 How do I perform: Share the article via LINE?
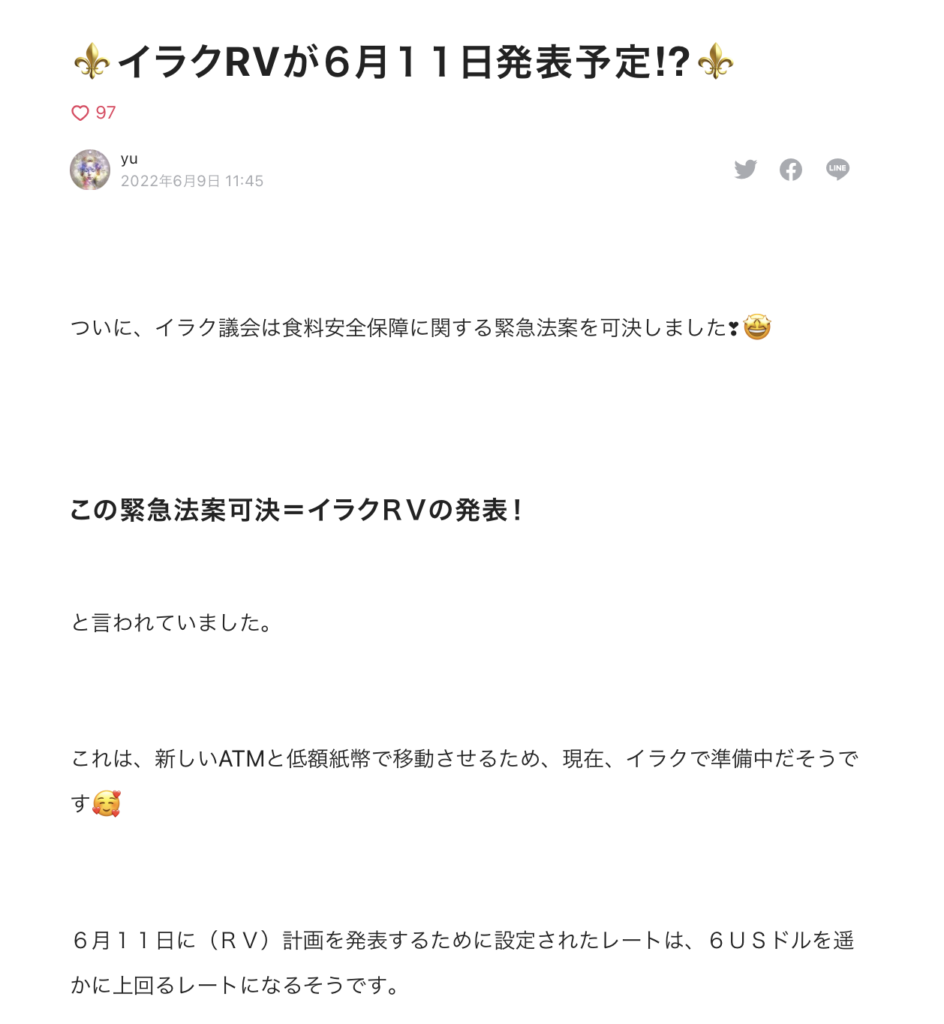[x=838, y=170]
